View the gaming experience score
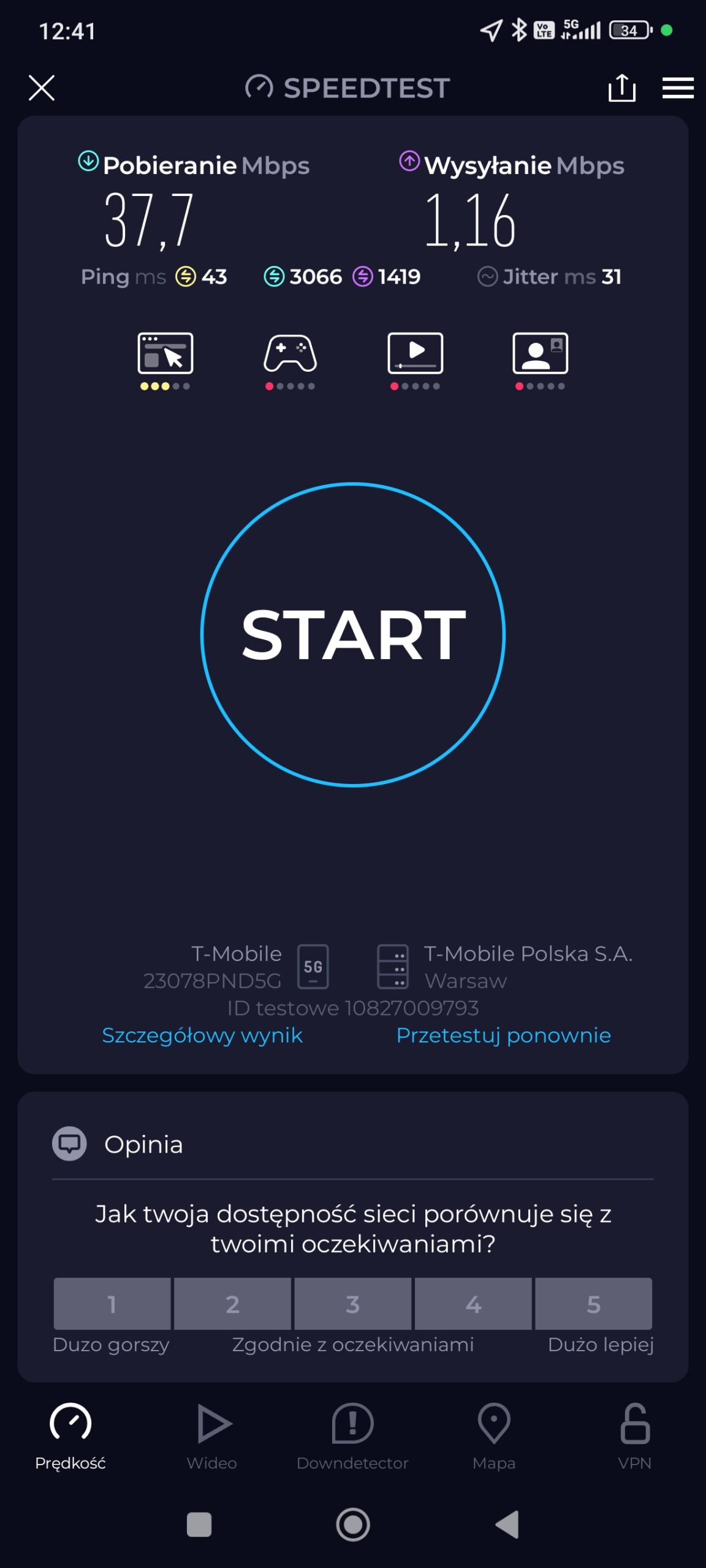The height and width of the screenshot is (1568, 706). click(x=290, y=360)
